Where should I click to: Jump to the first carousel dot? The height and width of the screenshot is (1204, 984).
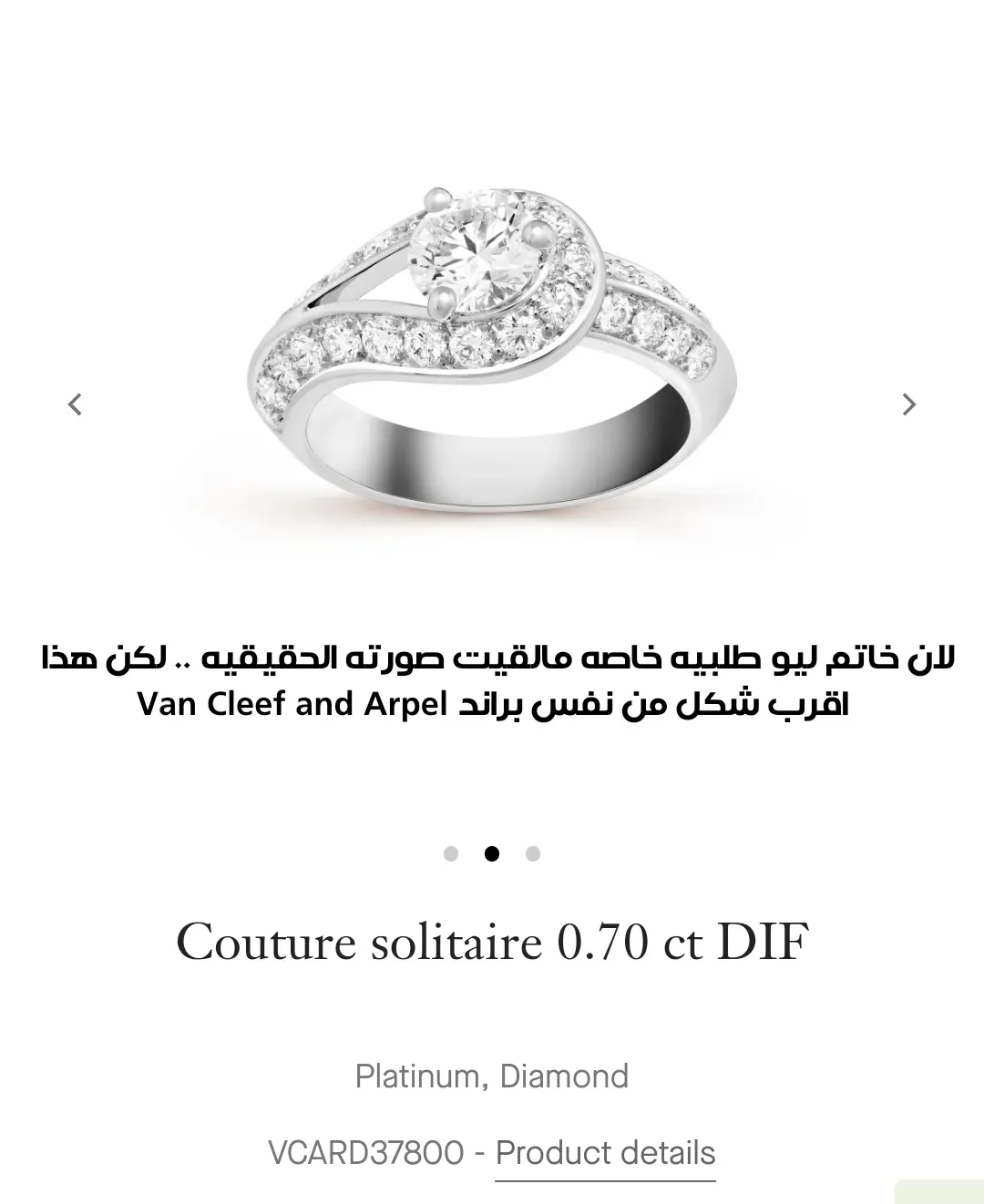coord(450,853)
